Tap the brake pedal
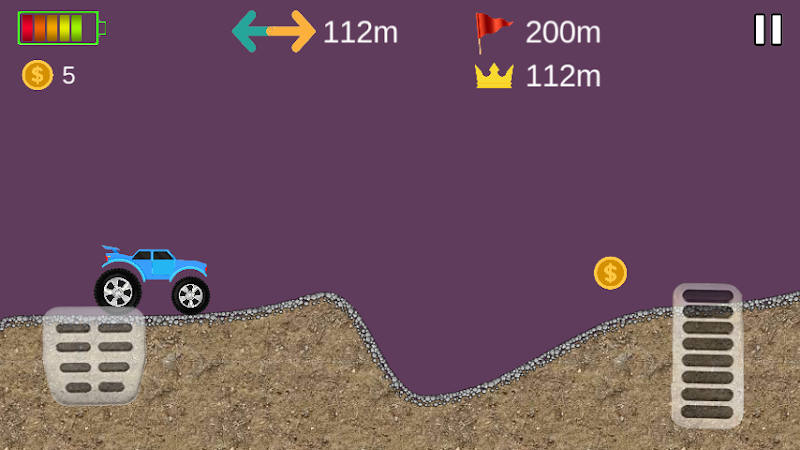800x450 pixels. (93, 356)
